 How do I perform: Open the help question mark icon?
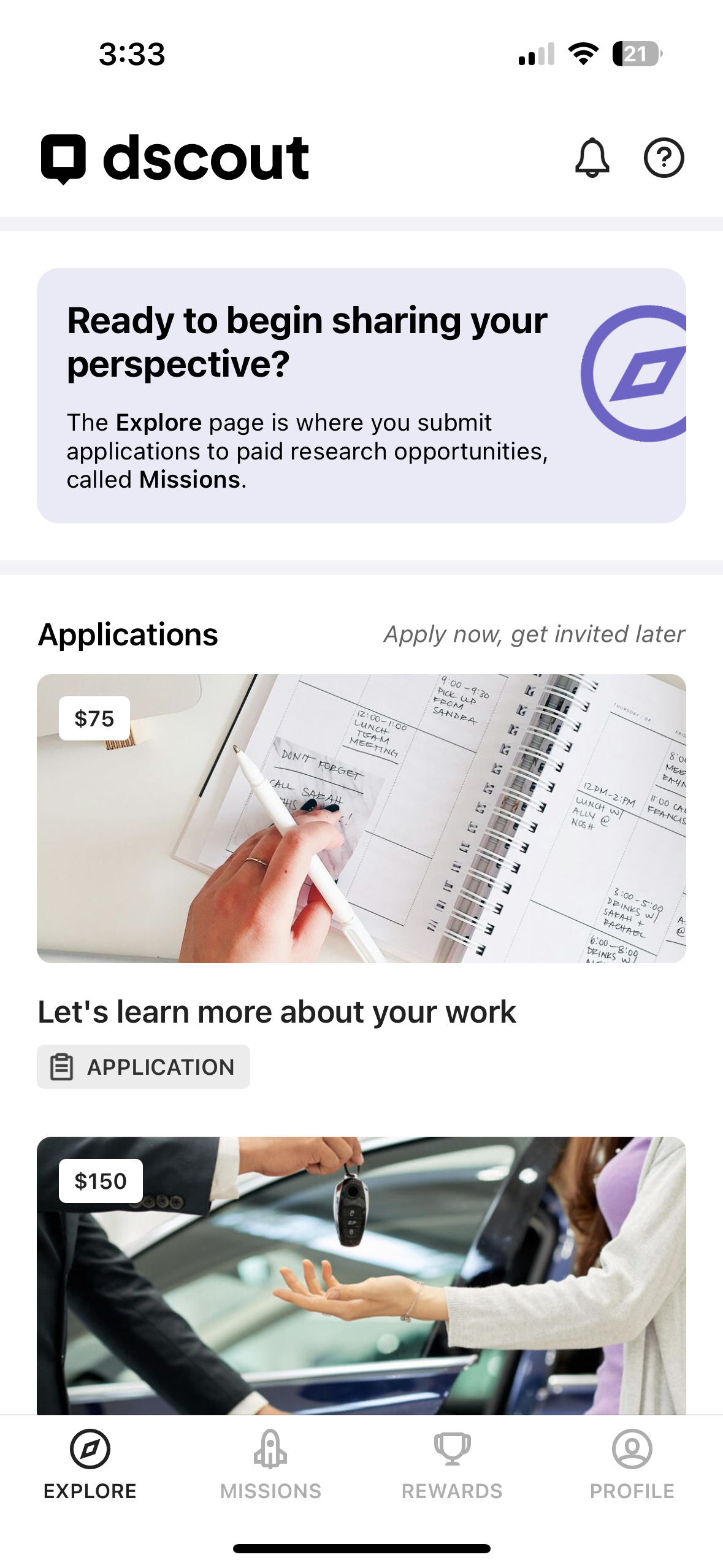coord(664,158)
